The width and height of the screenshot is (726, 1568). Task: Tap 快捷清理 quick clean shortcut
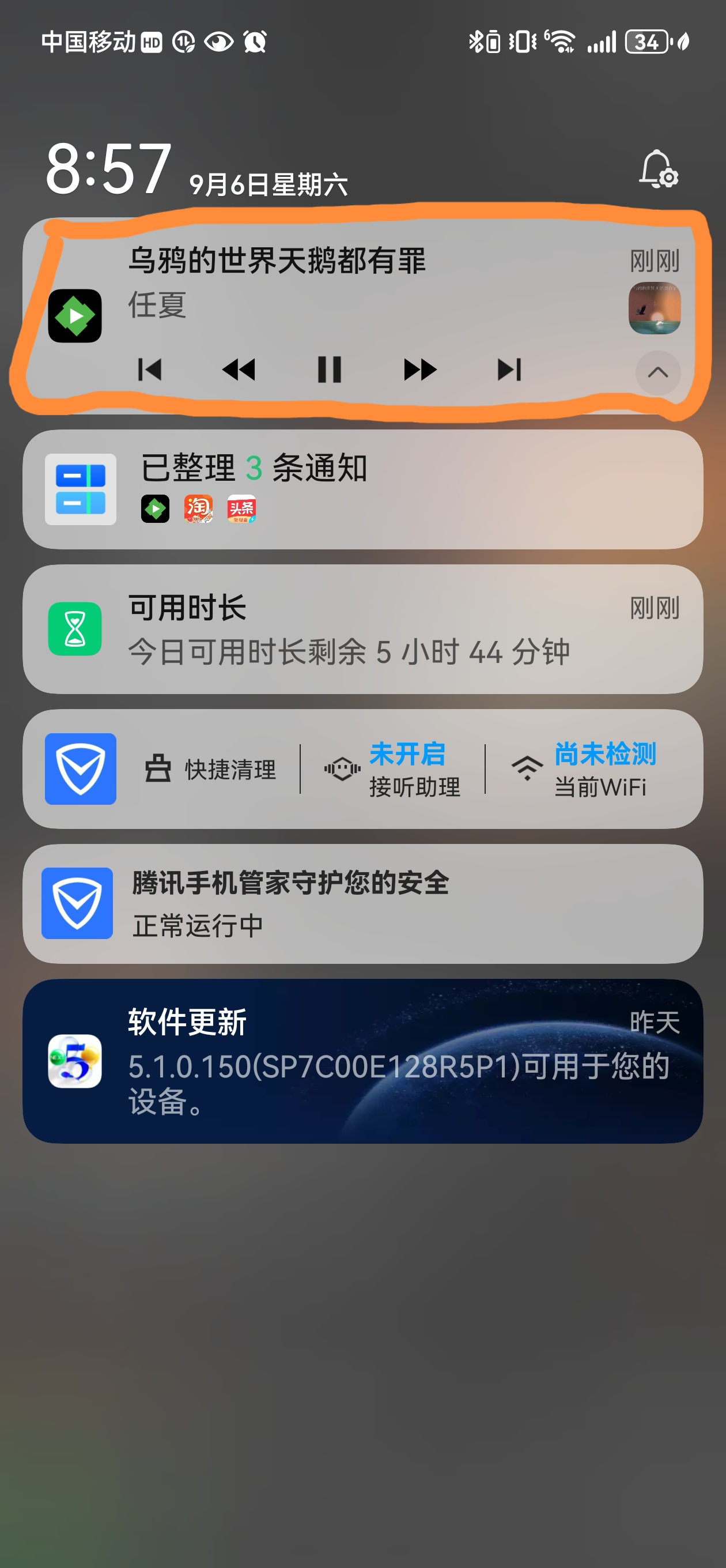(210, 770)
